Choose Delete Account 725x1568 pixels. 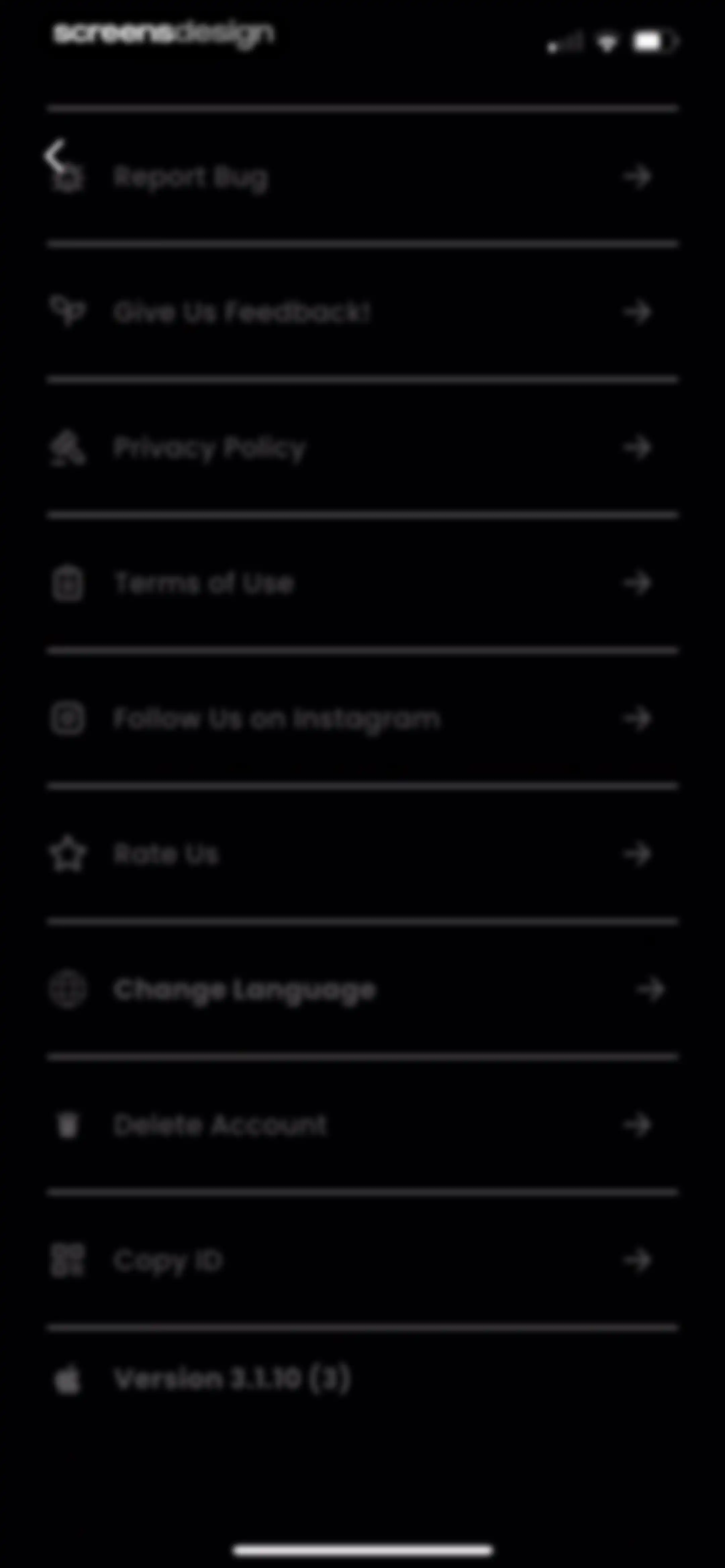point(363,1125)
